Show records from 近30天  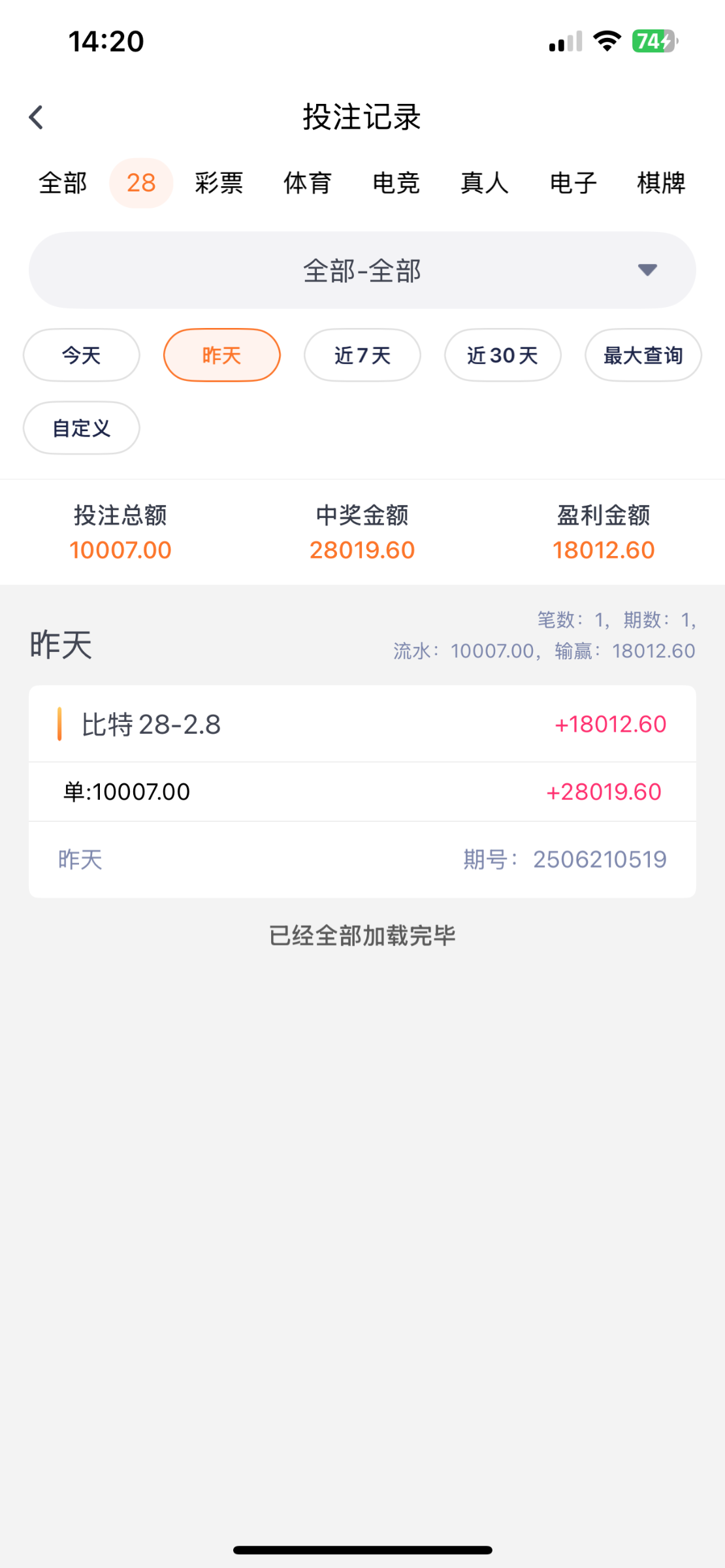click(x=503, y=355)
